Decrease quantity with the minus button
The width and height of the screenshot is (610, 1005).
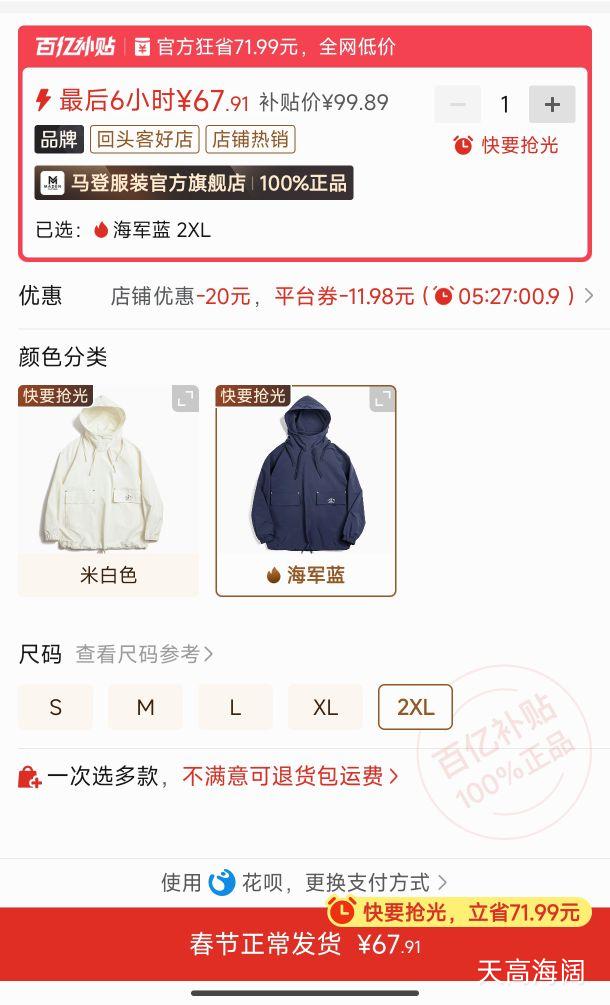[x=457, y=104]
